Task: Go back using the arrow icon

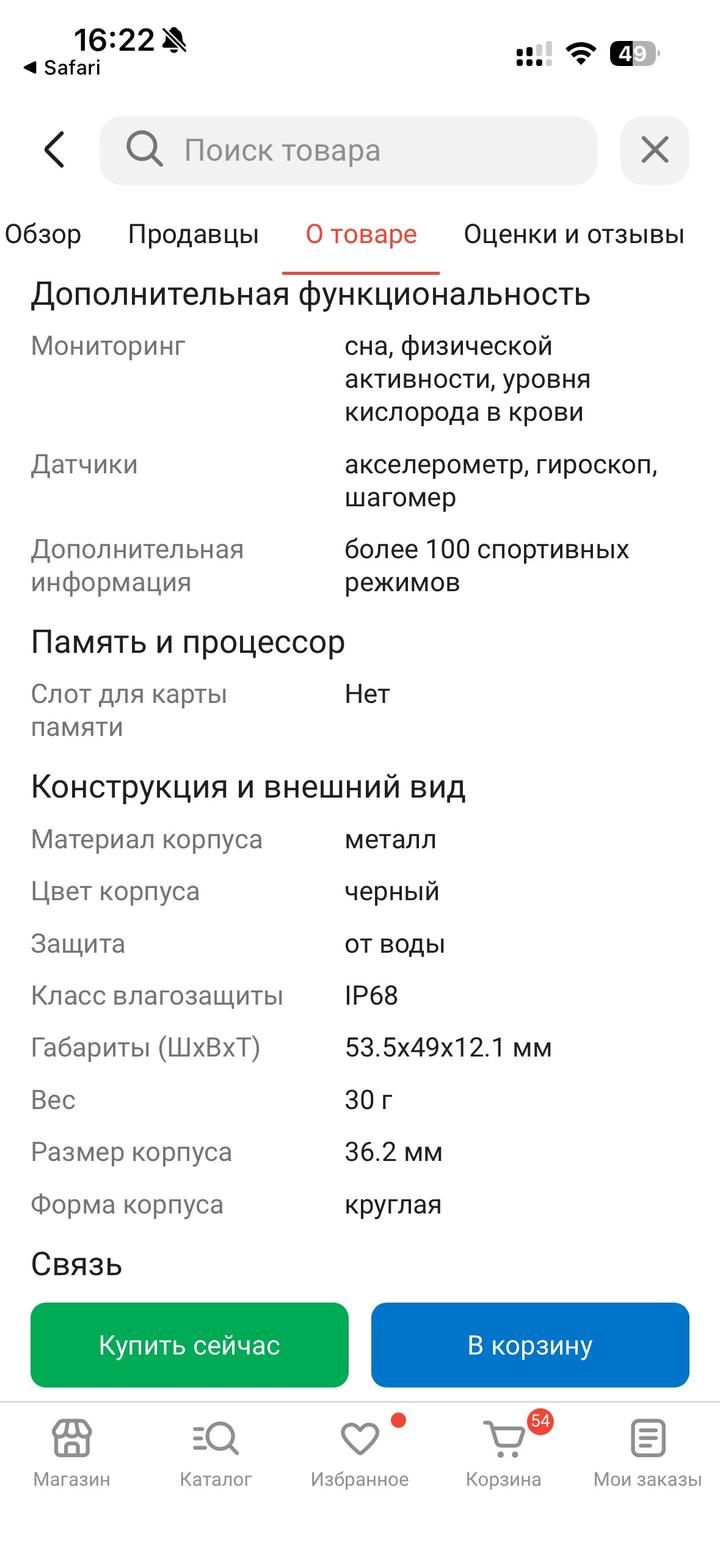Action: (x=55, y=150)
